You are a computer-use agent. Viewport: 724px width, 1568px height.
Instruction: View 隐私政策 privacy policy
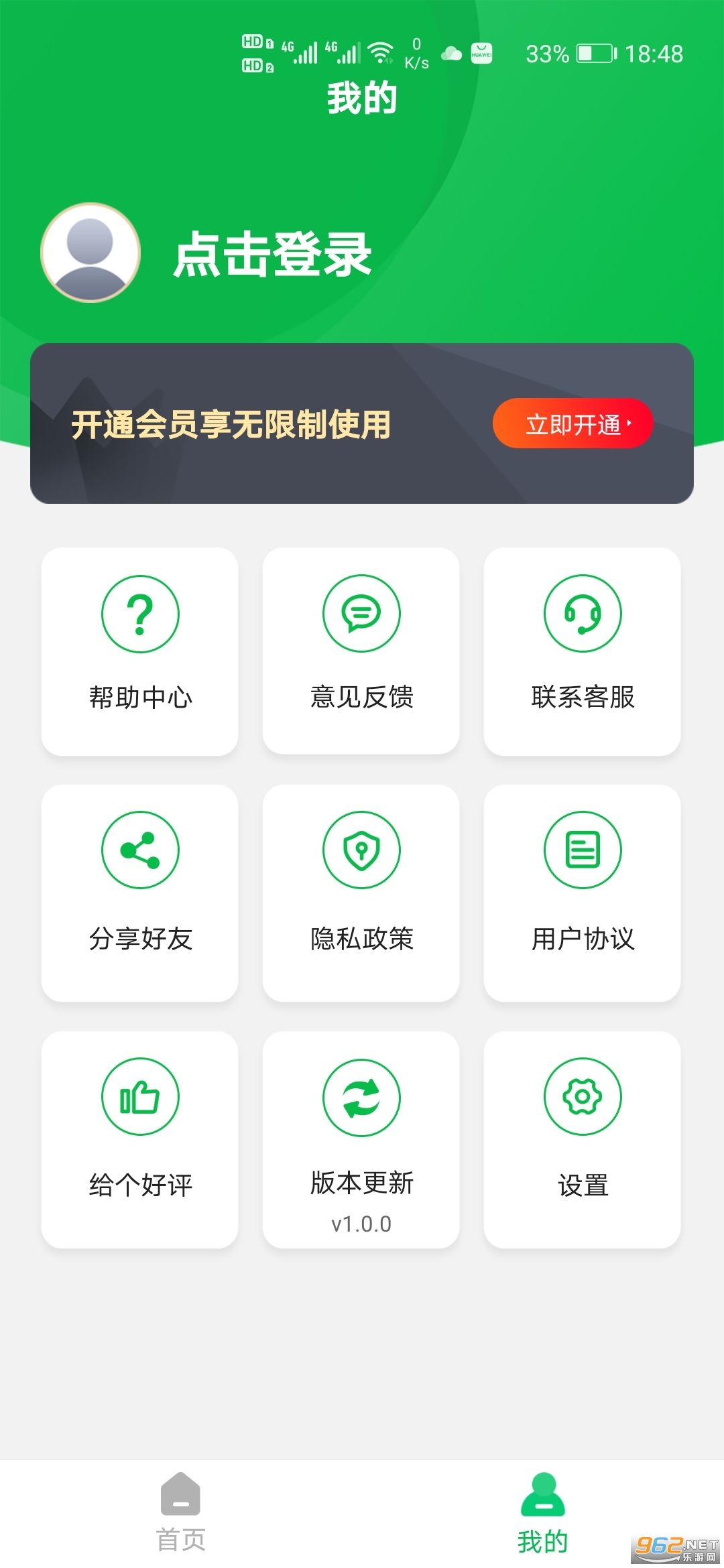pyautogui.click(x=361, y=893)
